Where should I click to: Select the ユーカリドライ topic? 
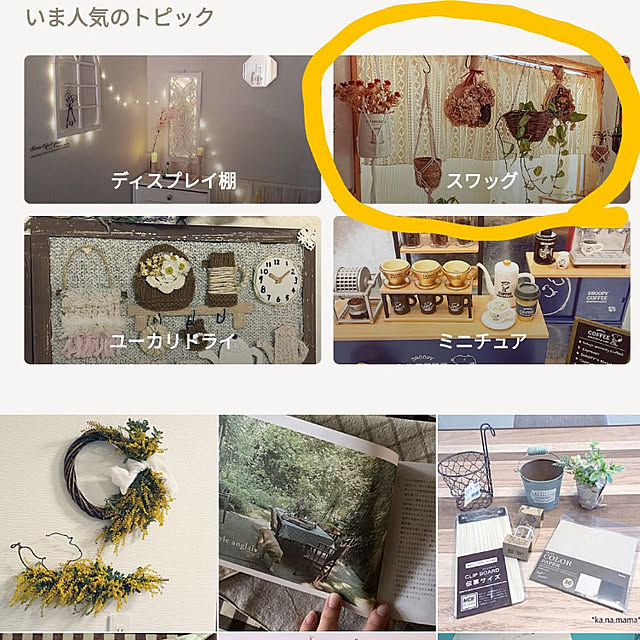coord(172,290)
